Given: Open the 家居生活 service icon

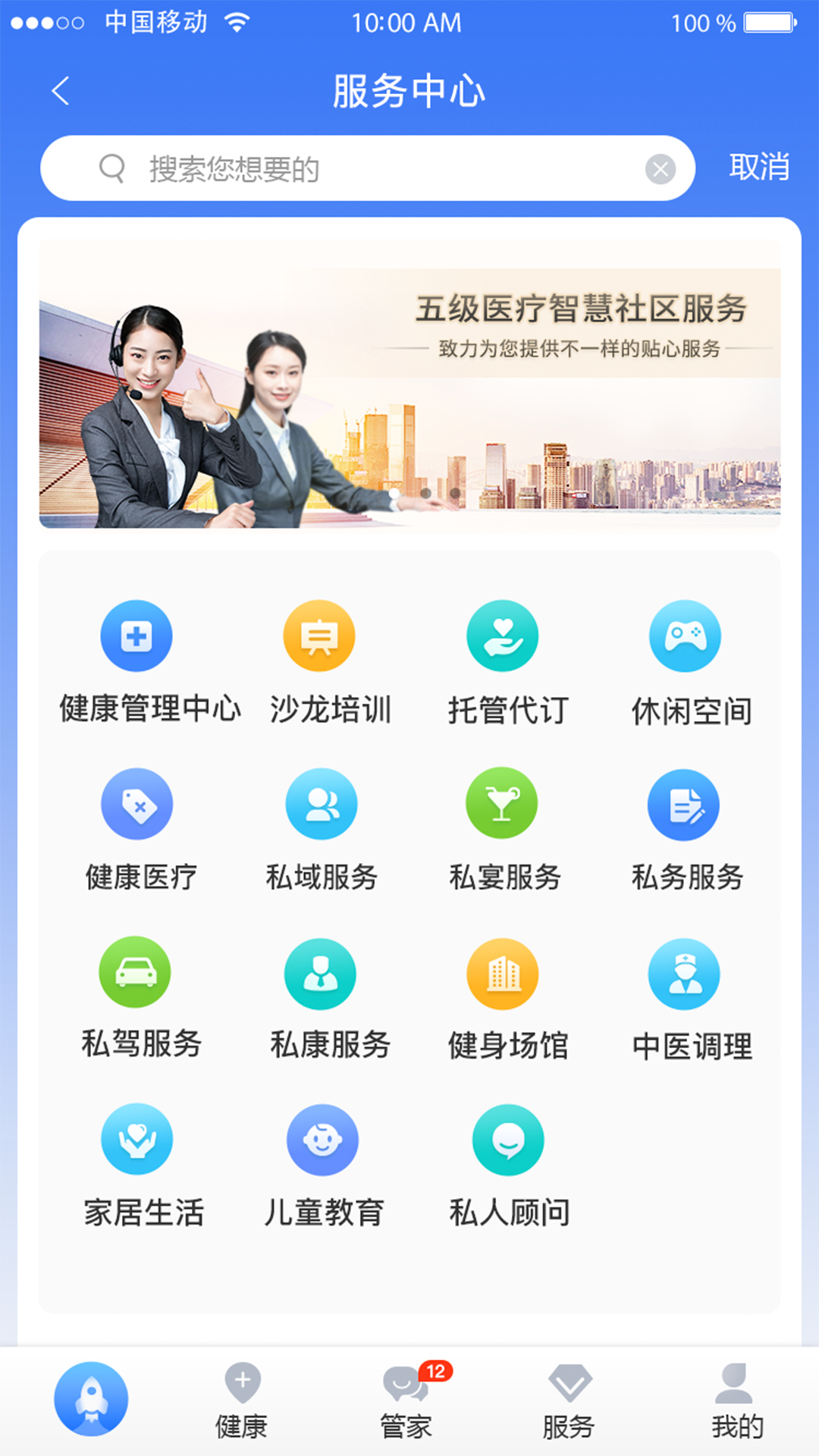Looking at the screenshot, I should [136, 1139].
